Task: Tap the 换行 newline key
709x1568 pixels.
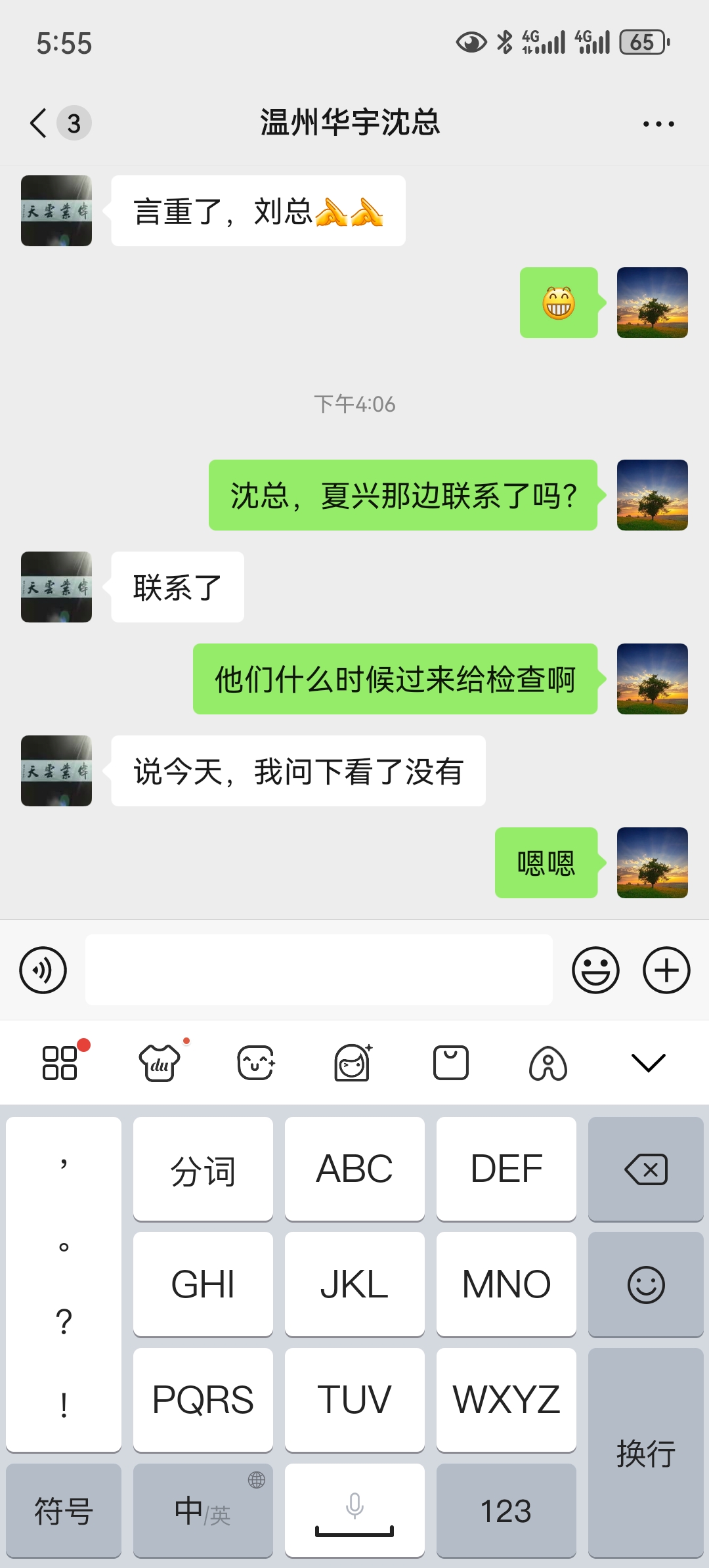Action: point(646,1452)
